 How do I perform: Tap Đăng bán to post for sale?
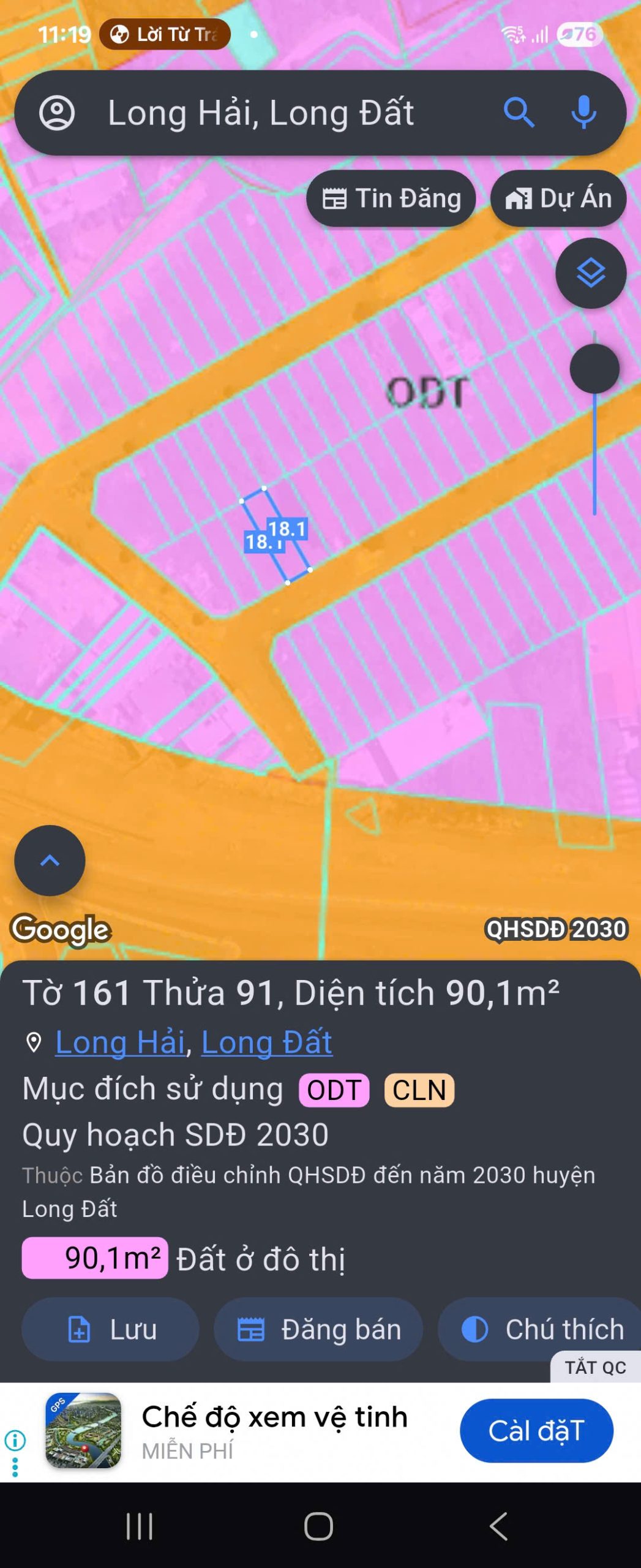[x=318, y=1330]
